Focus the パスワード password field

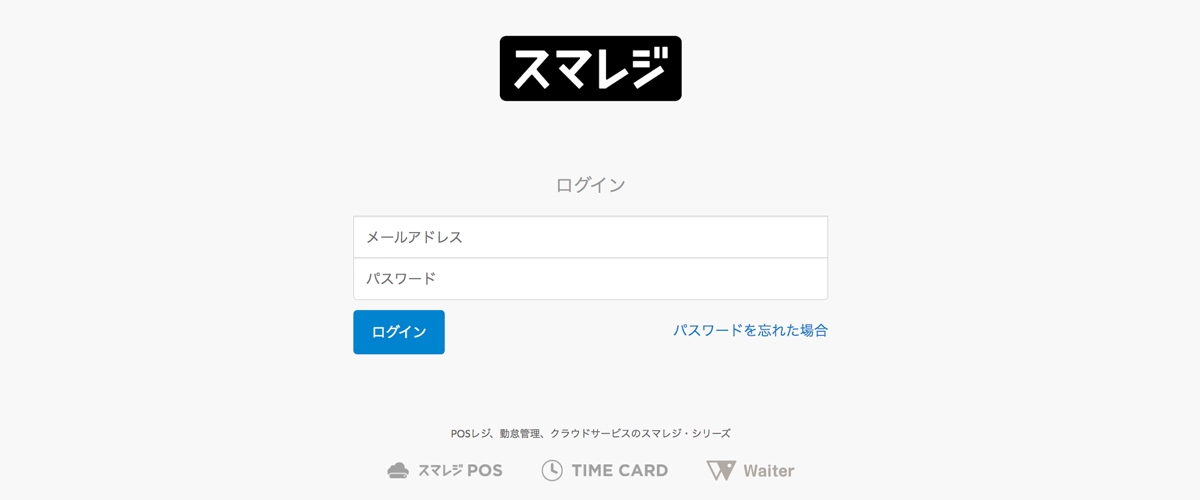[590, 279]
